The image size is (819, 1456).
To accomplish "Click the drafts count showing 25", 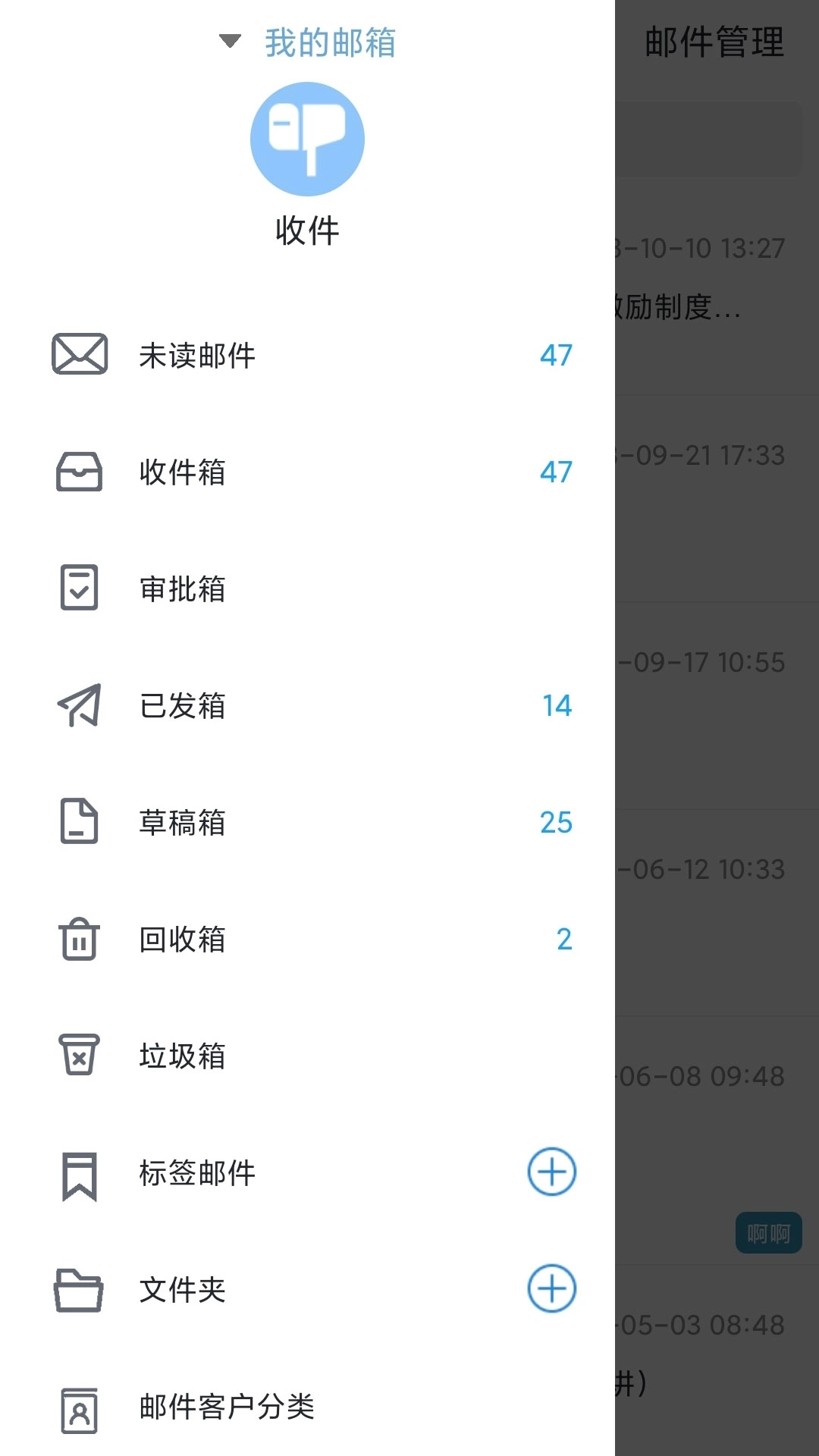I will (556, 822).
